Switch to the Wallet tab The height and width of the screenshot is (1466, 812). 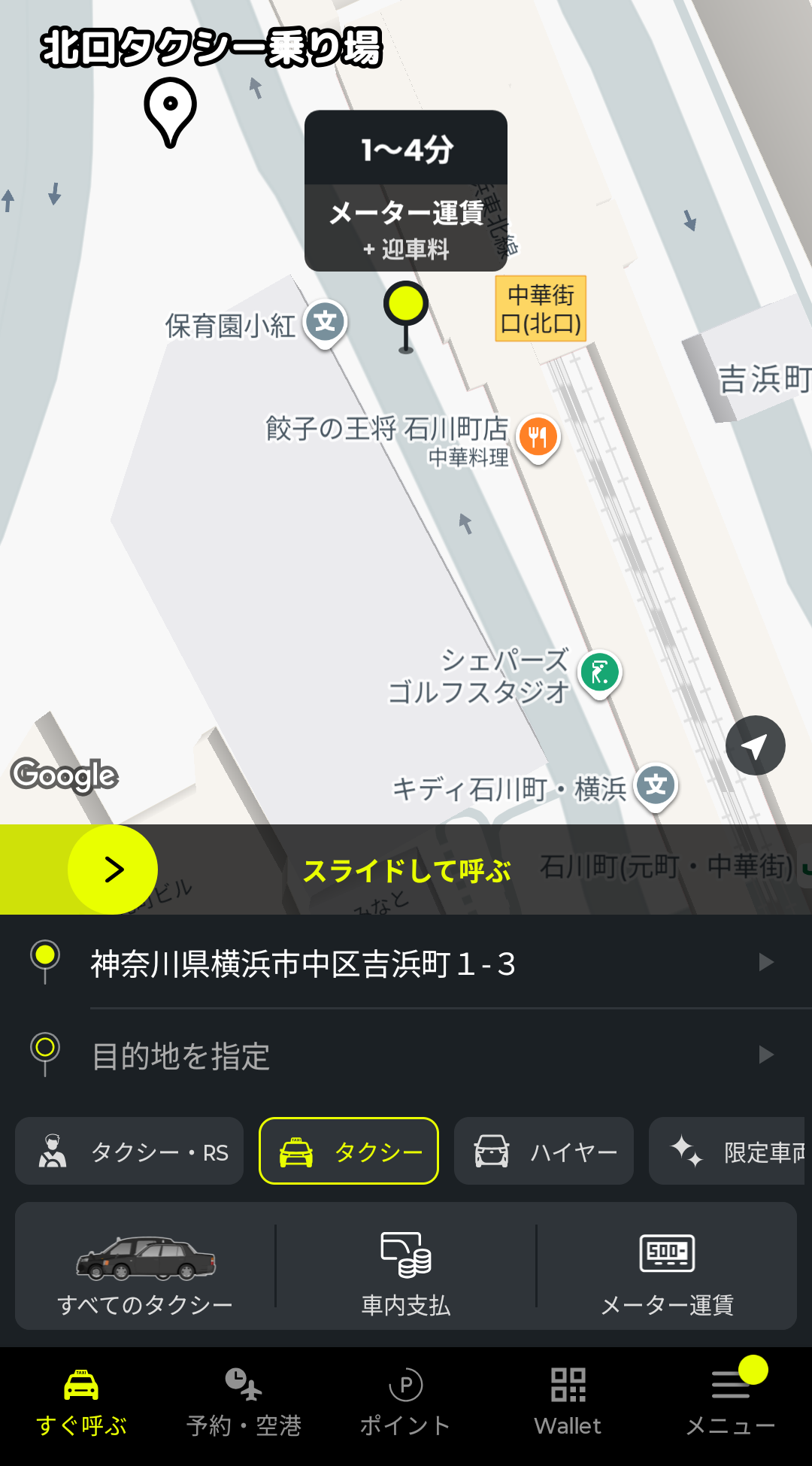568,1403
